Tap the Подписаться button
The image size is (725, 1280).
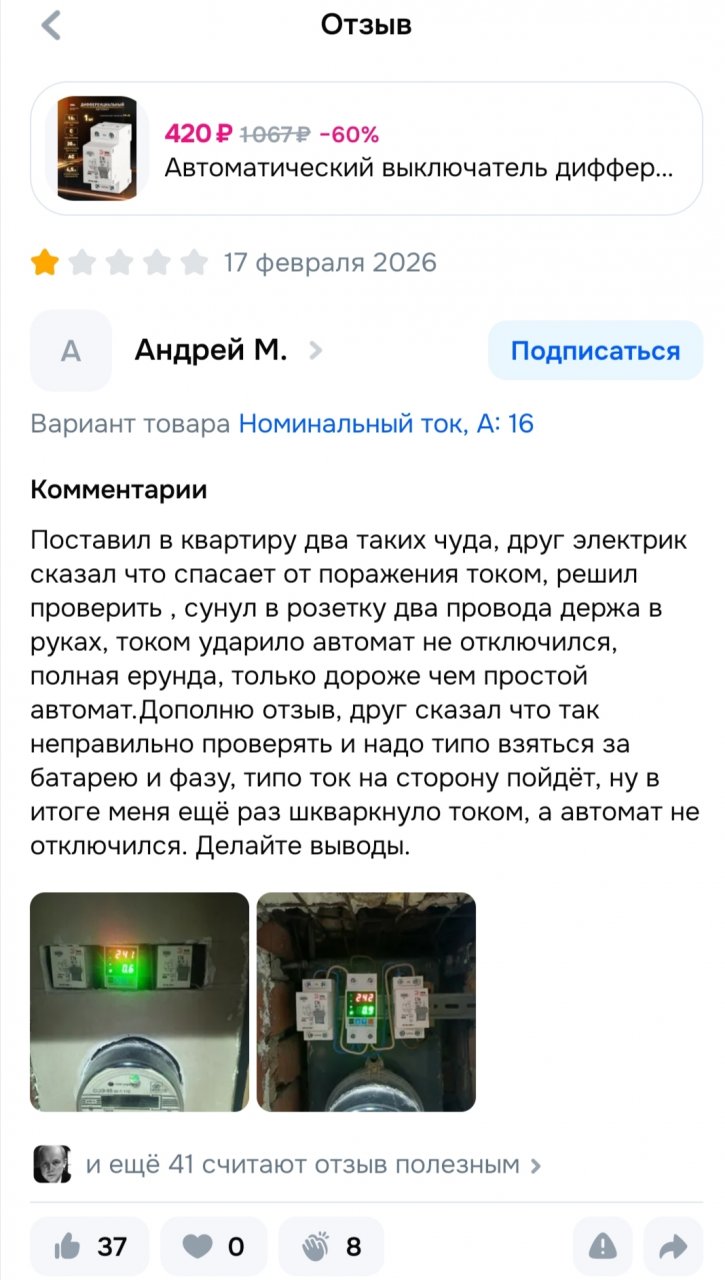[595, 351]
